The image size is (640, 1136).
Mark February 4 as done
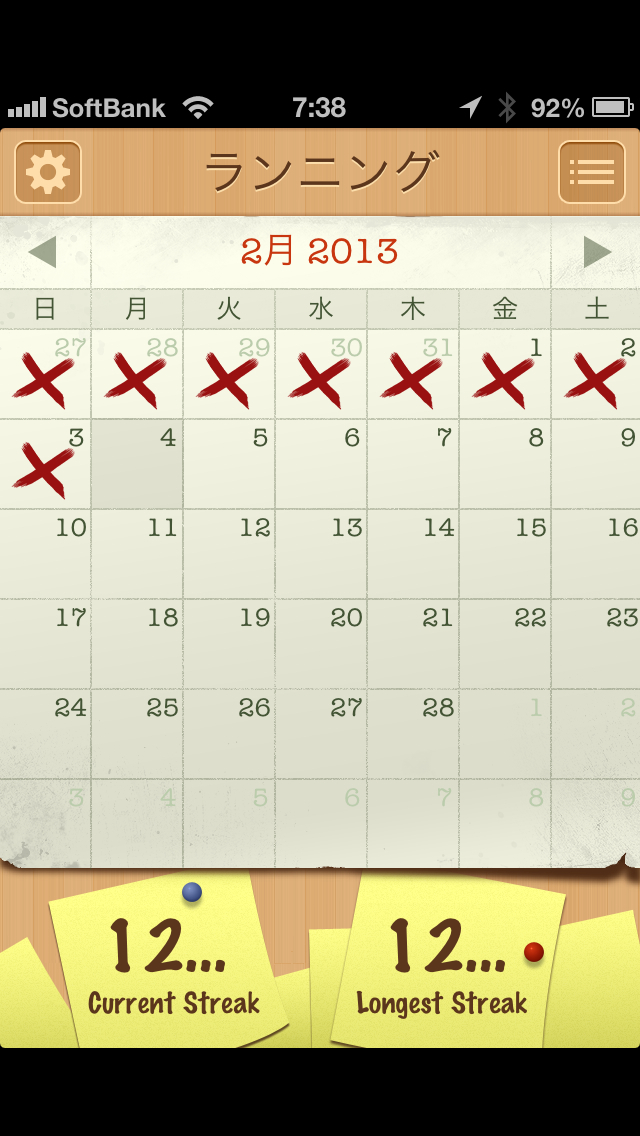pyautogui.click(x=137, y=464)
